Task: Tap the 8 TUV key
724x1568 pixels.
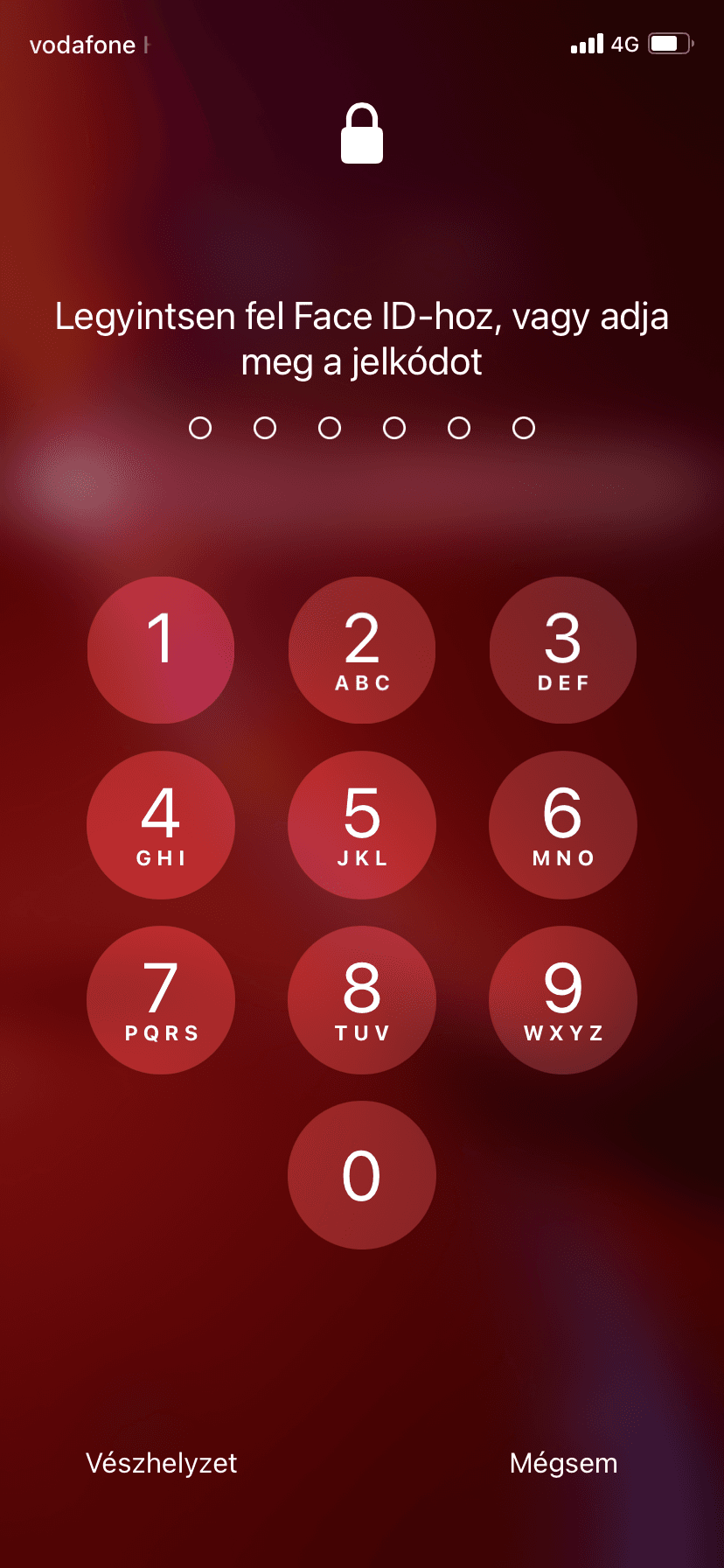Action: (362, 1000)
